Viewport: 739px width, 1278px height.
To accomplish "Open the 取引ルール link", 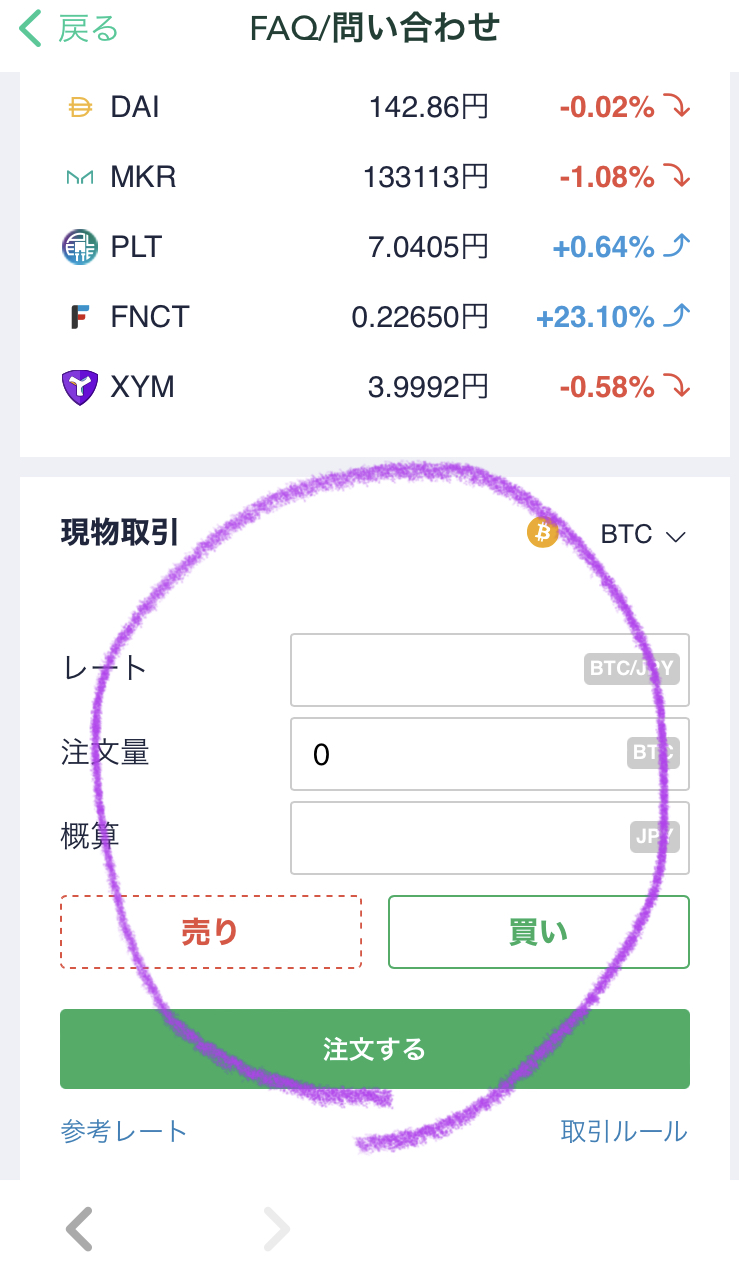I will point(624,1132).
